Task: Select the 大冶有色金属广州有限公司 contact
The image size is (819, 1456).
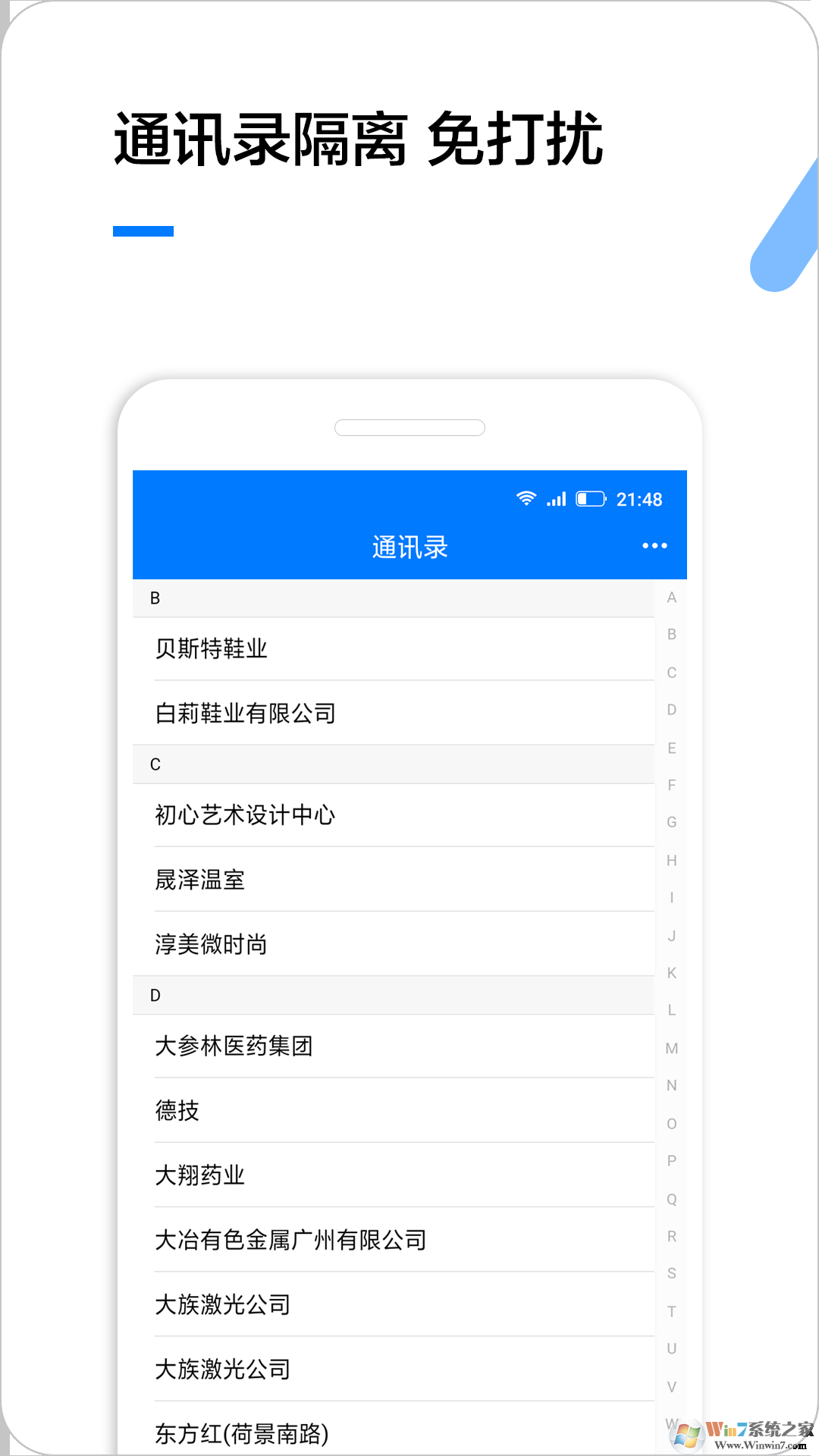Action: pyautogui.click(x=290, y=1240)
